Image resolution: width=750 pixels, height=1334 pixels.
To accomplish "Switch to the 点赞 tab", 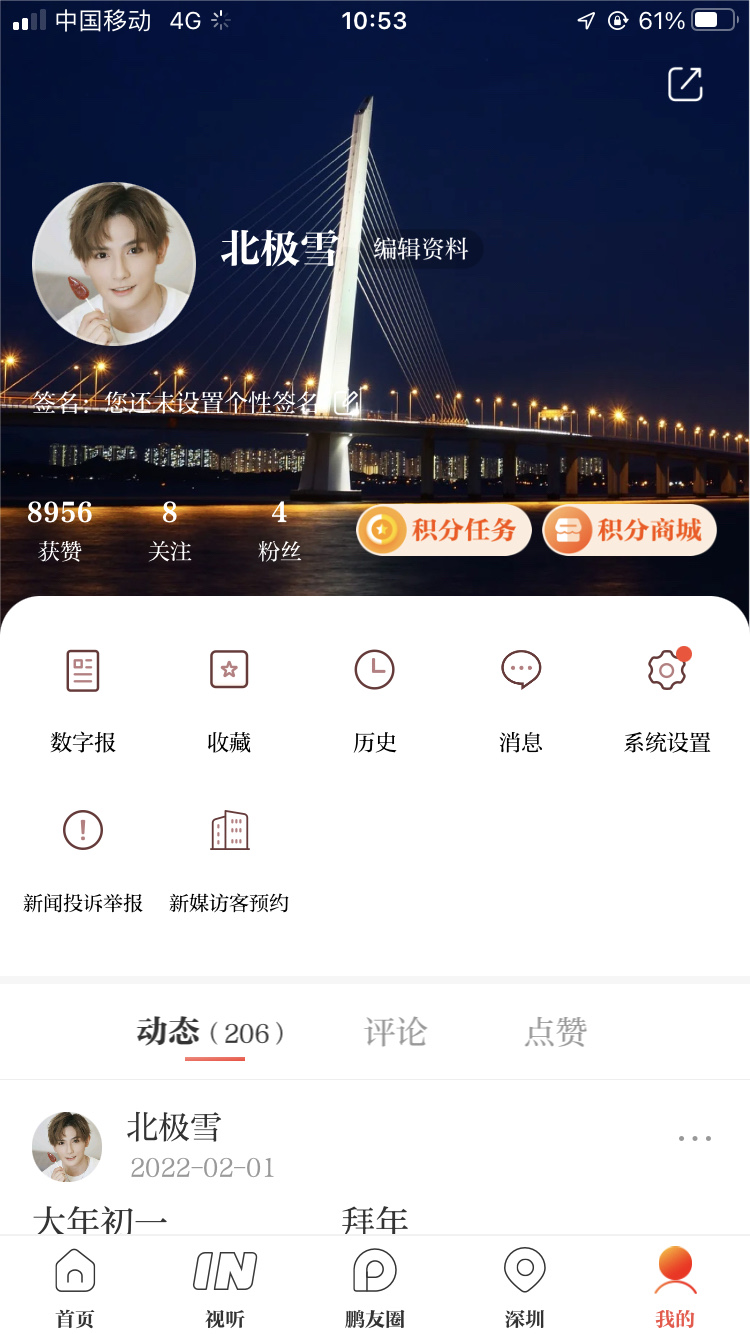I will pyautogui.click(x=556, y=1032).
